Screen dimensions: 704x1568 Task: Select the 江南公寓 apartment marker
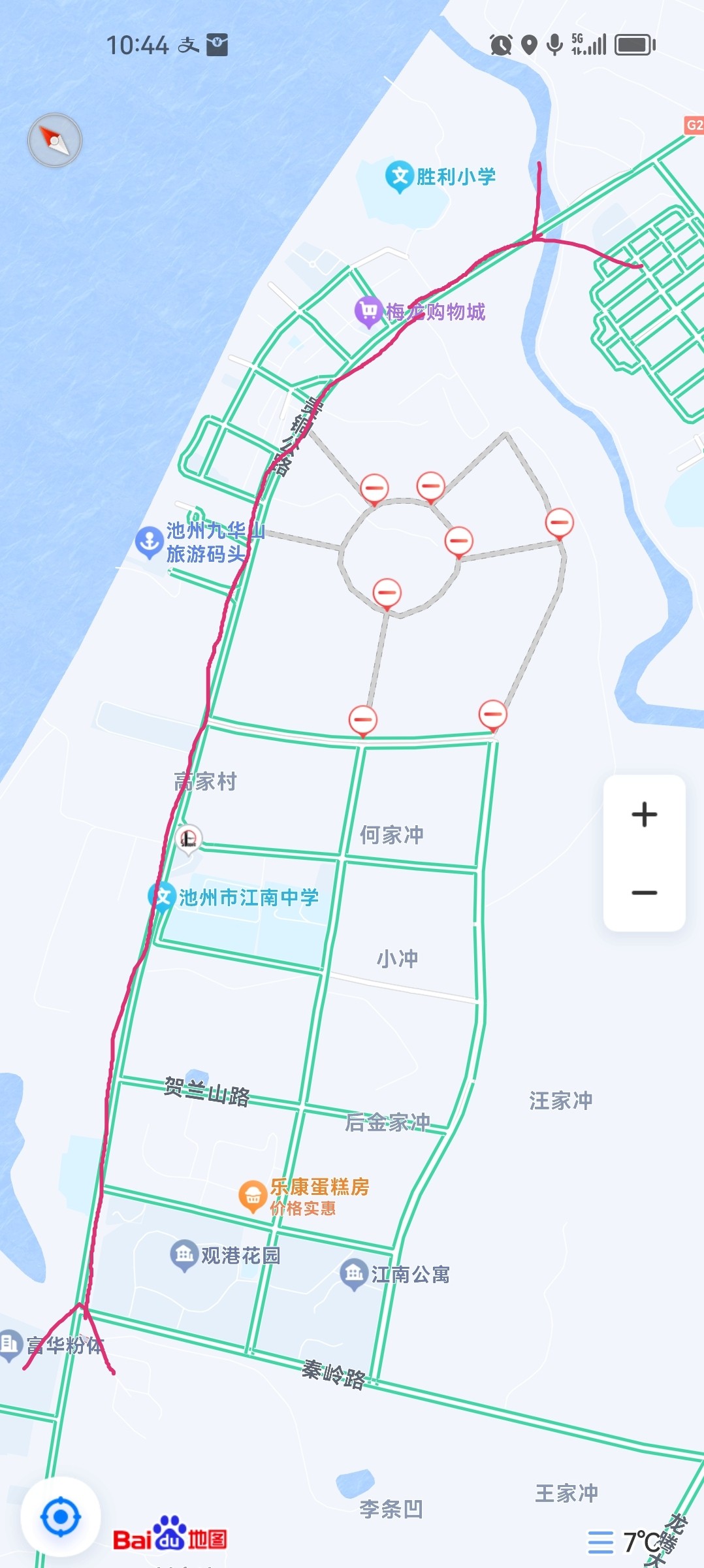tap(354, 1273)
